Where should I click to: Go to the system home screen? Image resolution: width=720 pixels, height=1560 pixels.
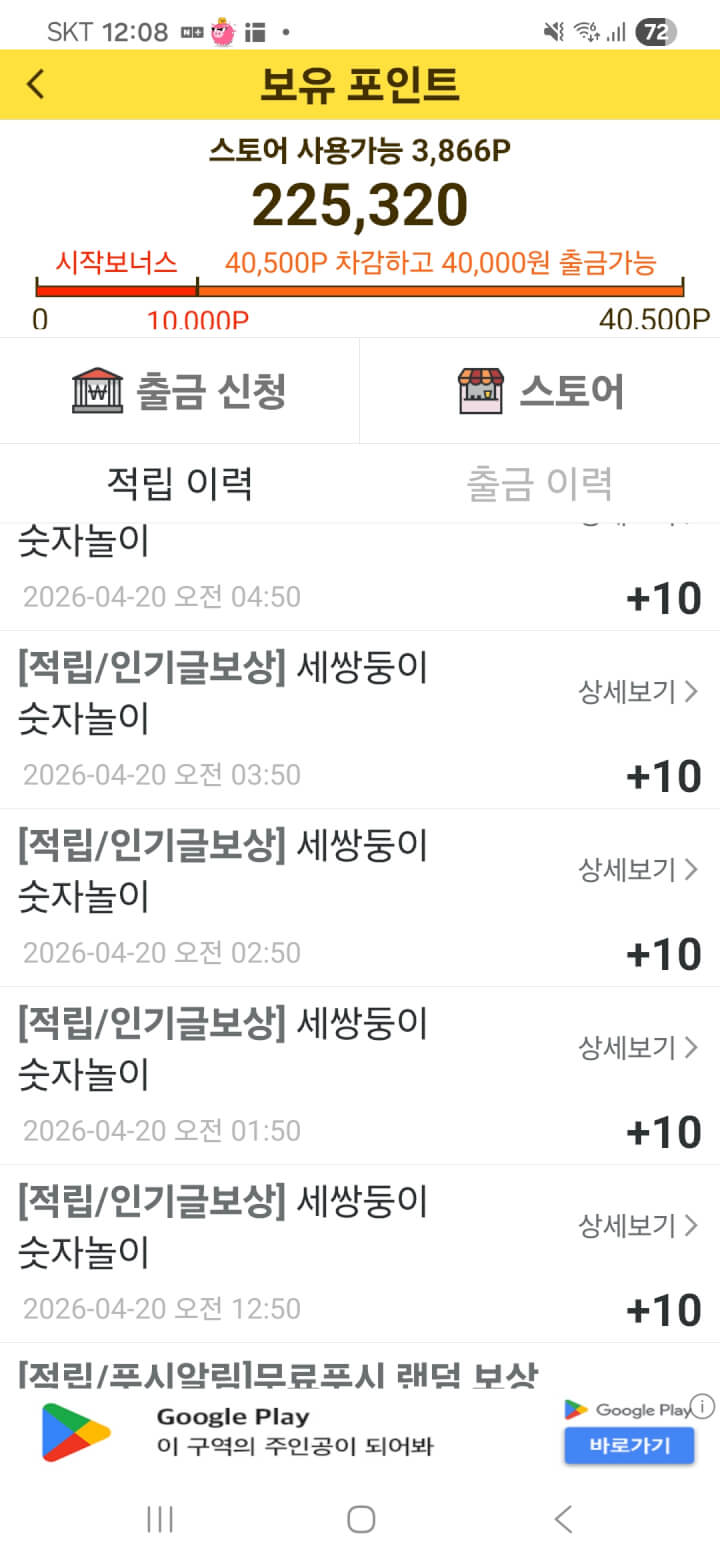360,1519
